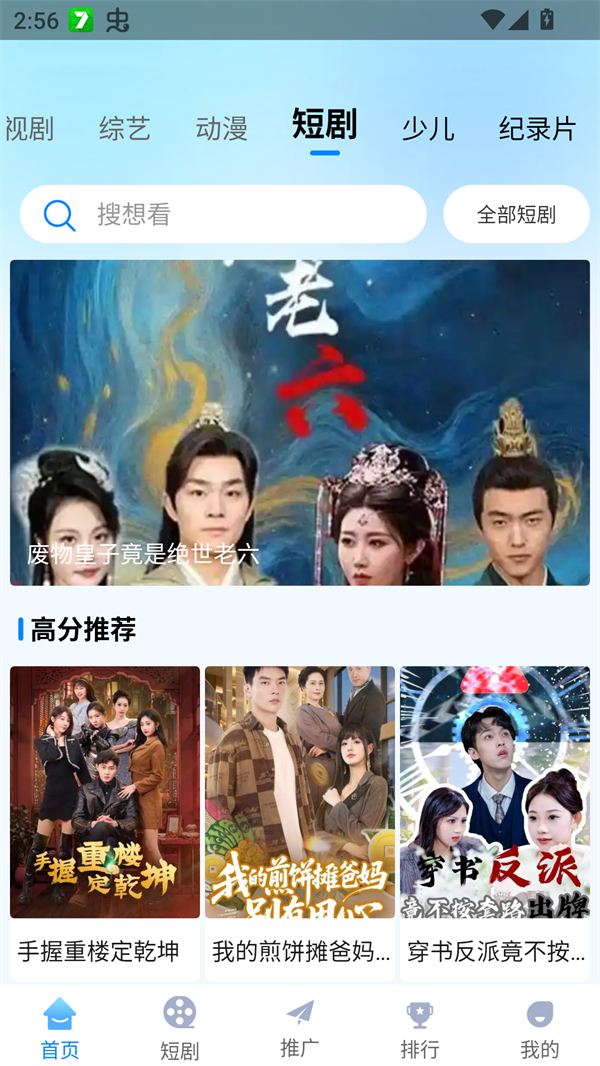Switch to the 短剧 bottom navigation tab
The width and height of the screenshot is (600, 1066).
180,1027
